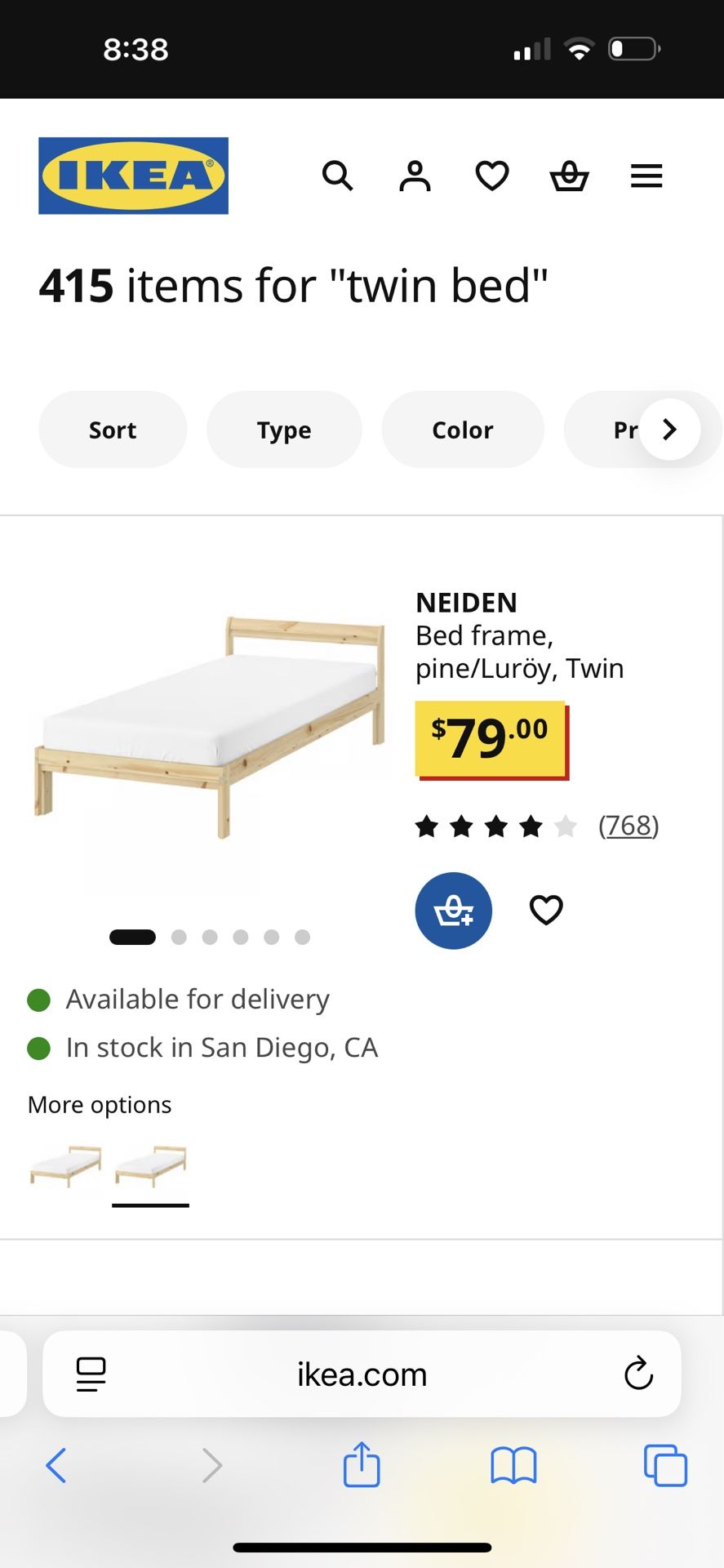
Task: View the 768 reviews for NEIDEN
Action: tap(629, 826)
